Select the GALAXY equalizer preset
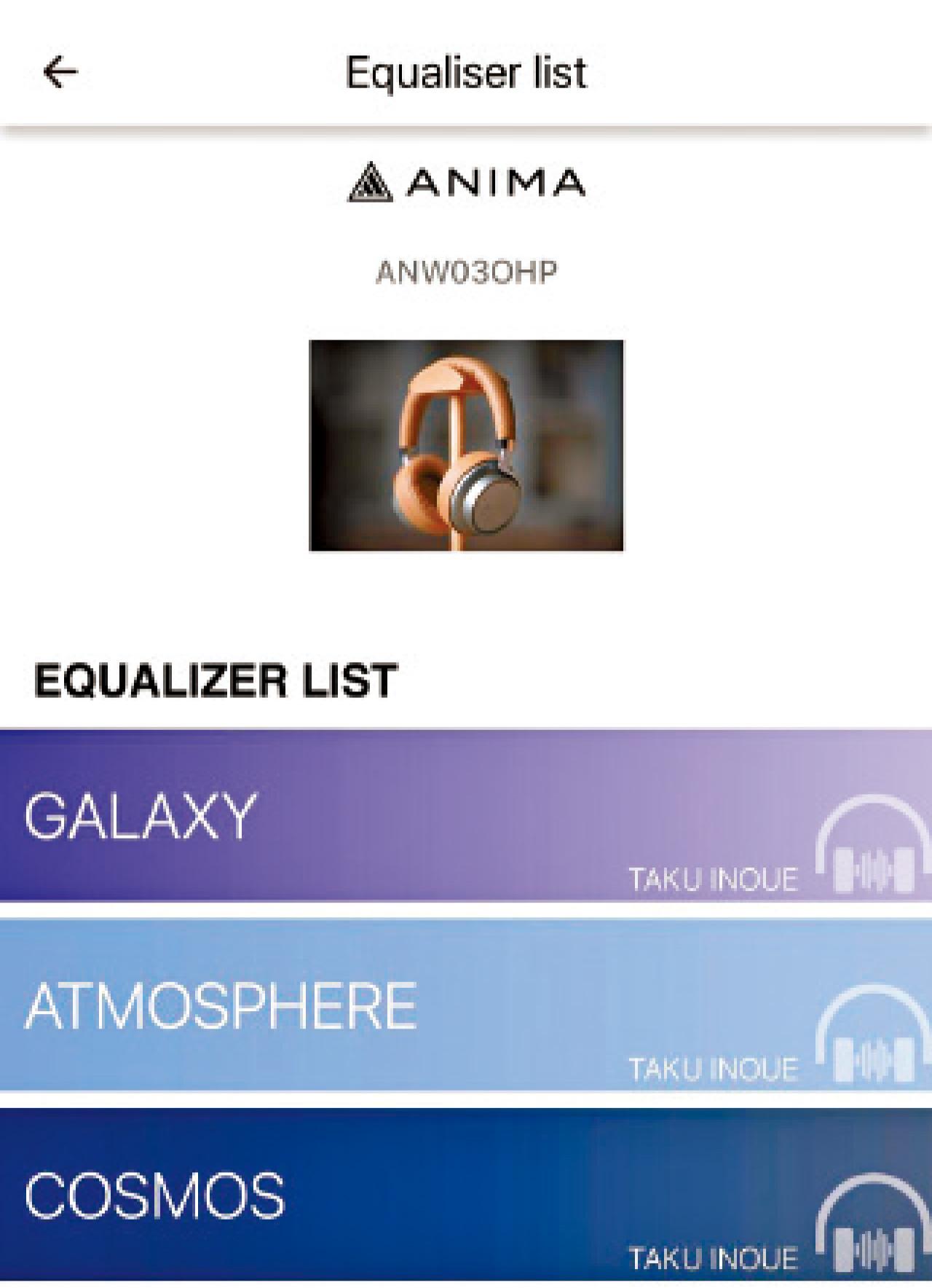The width and height of the screenshot is (932, 1288). [466, 814]
